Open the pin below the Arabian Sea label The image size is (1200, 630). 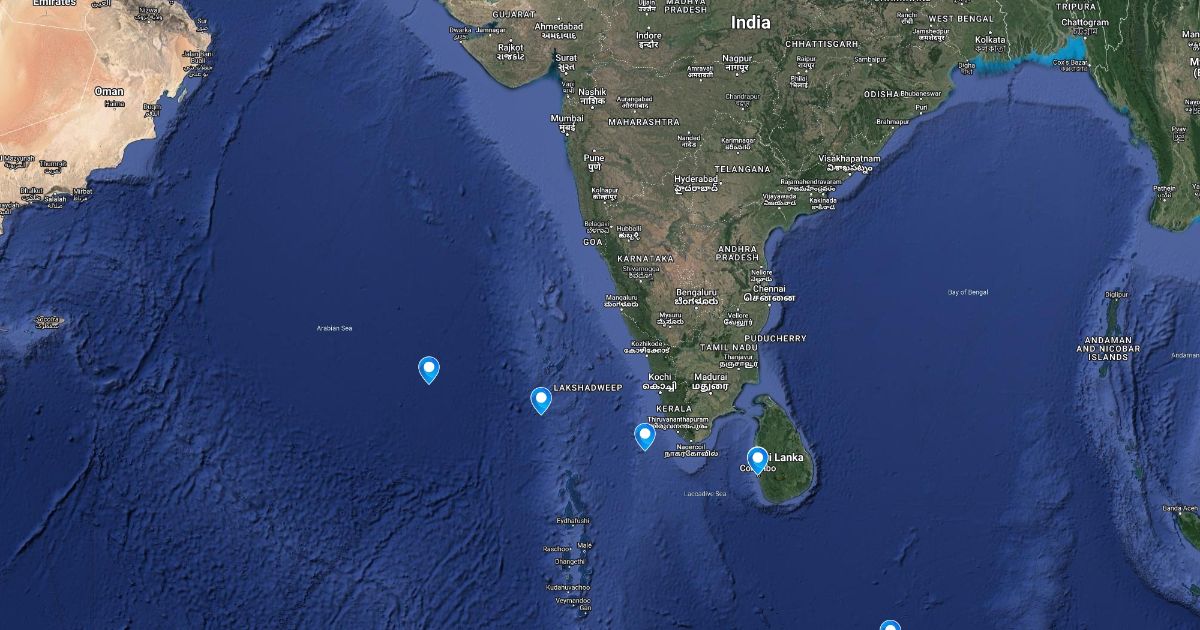click(429, 370)
